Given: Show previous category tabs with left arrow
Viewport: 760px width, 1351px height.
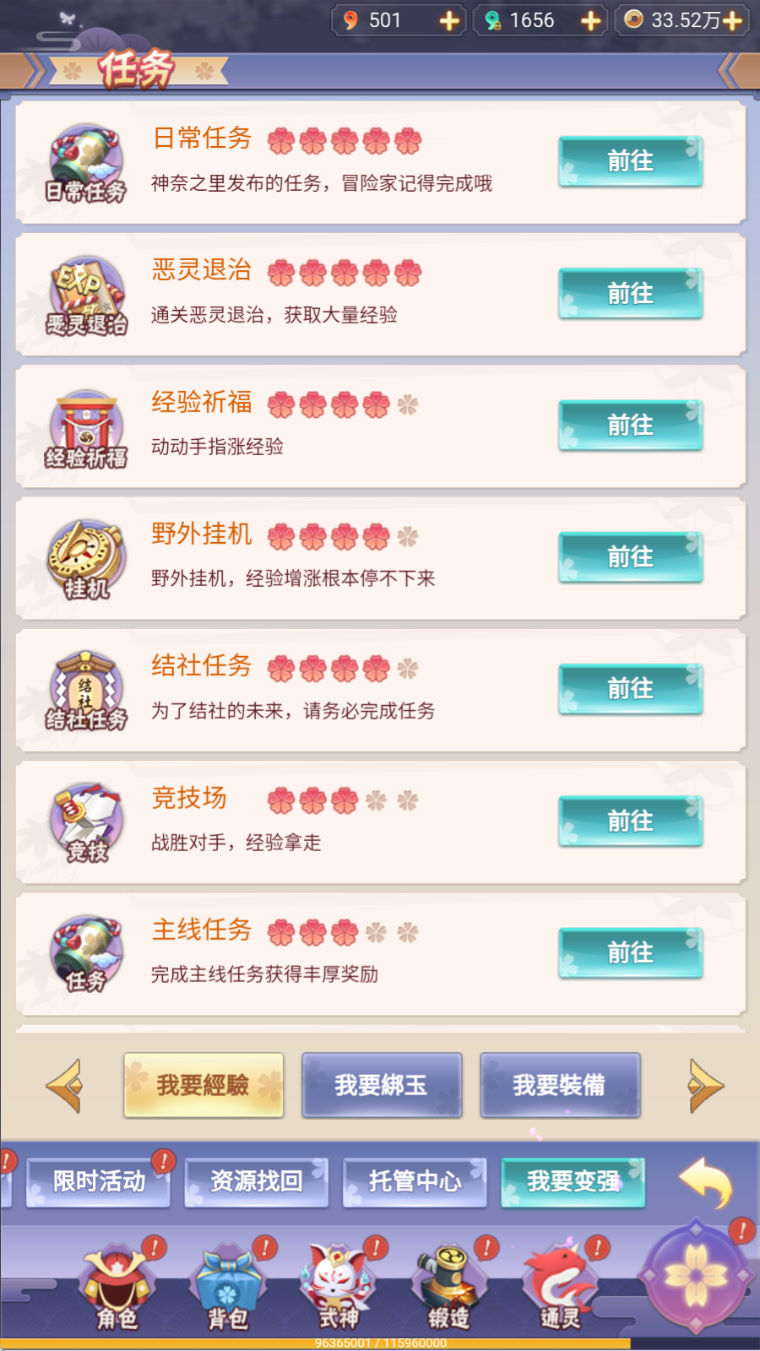Looking at the screenshot, I should [64, 1085].
